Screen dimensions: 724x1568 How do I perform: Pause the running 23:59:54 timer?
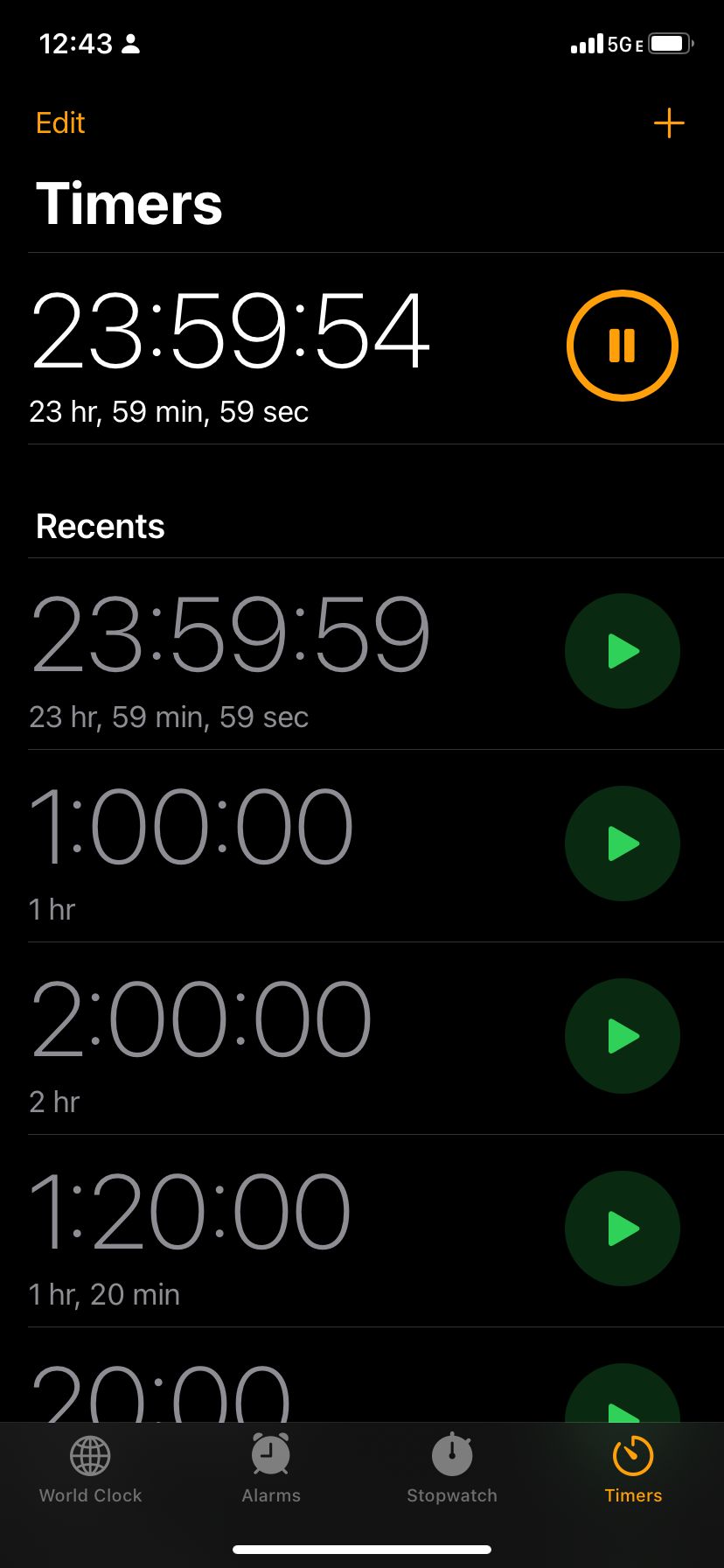click(622, 346)
